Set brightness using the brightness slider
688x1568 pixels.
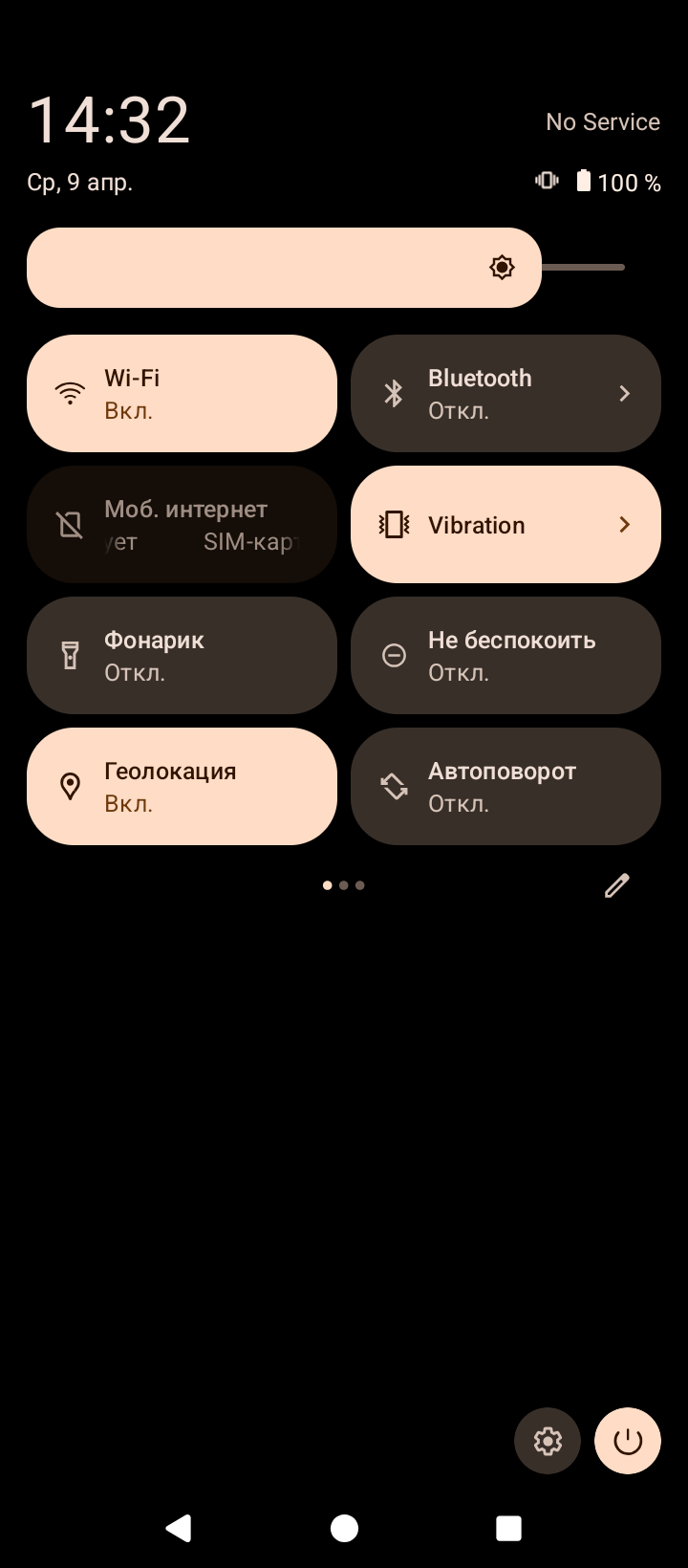coord(325,268)
